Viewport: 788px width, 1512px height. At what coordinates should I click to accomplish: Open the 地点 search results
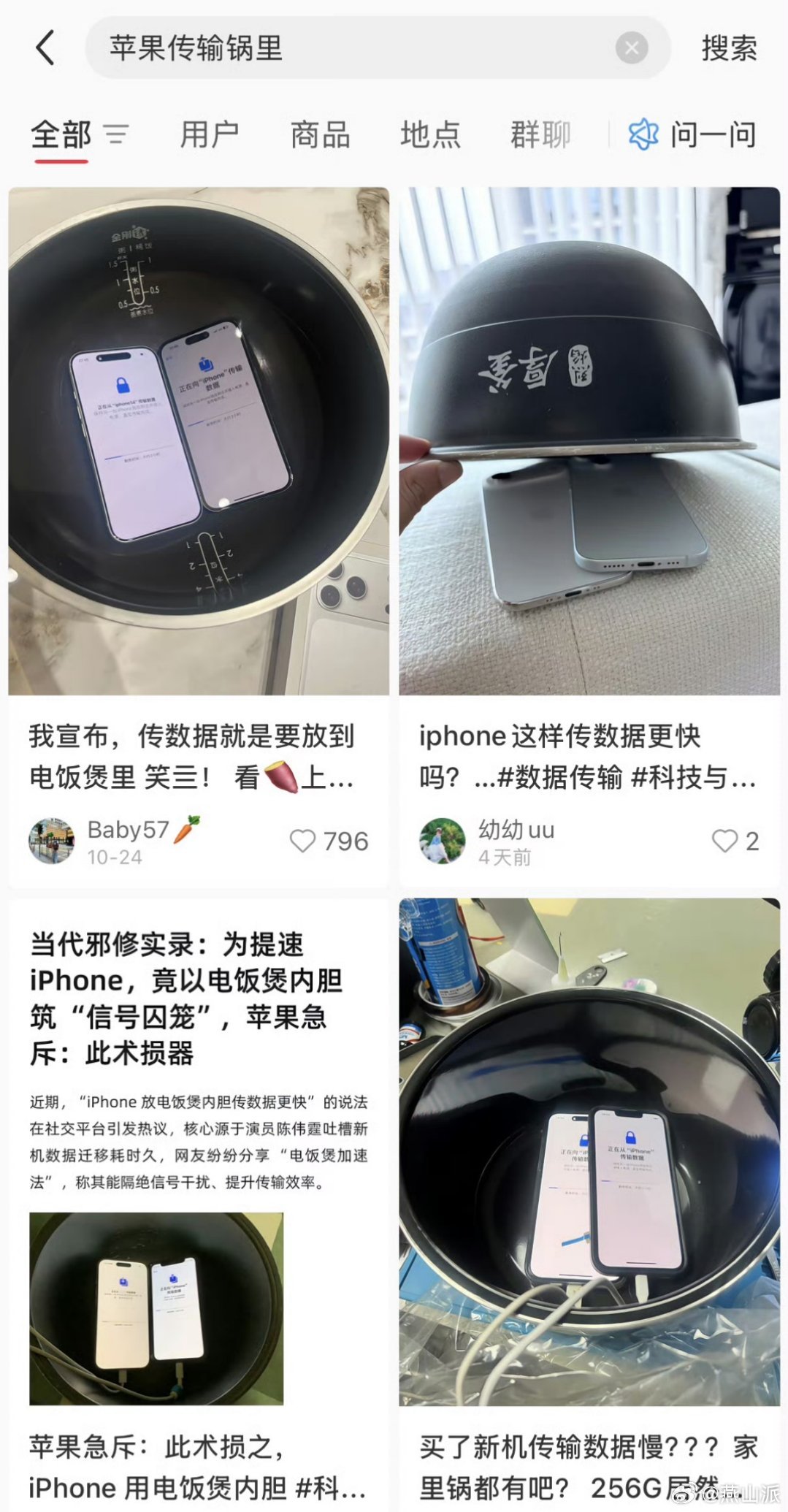click(431, 134)
